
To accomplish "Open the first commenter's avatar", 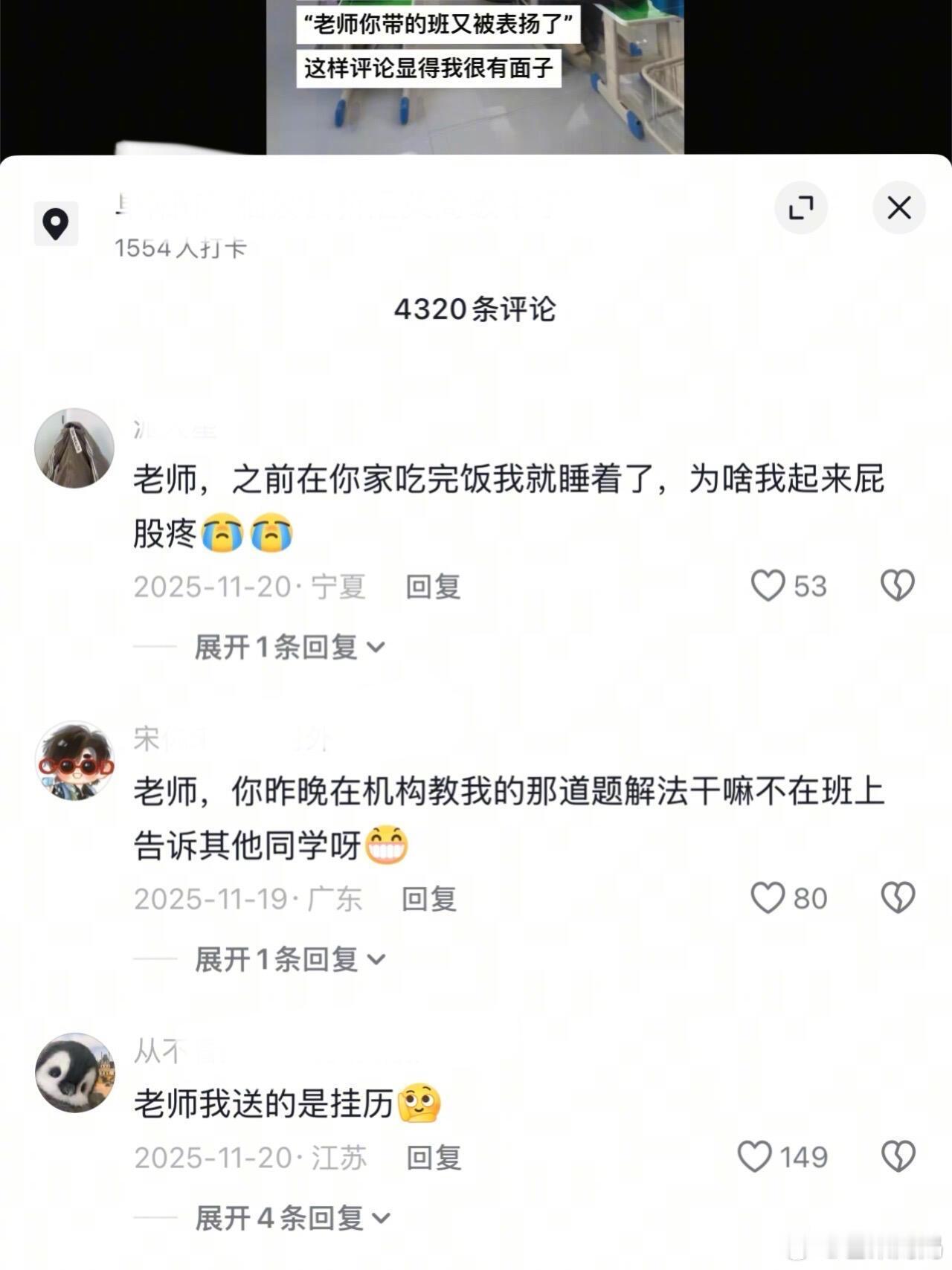I will [x=74, y=446].
